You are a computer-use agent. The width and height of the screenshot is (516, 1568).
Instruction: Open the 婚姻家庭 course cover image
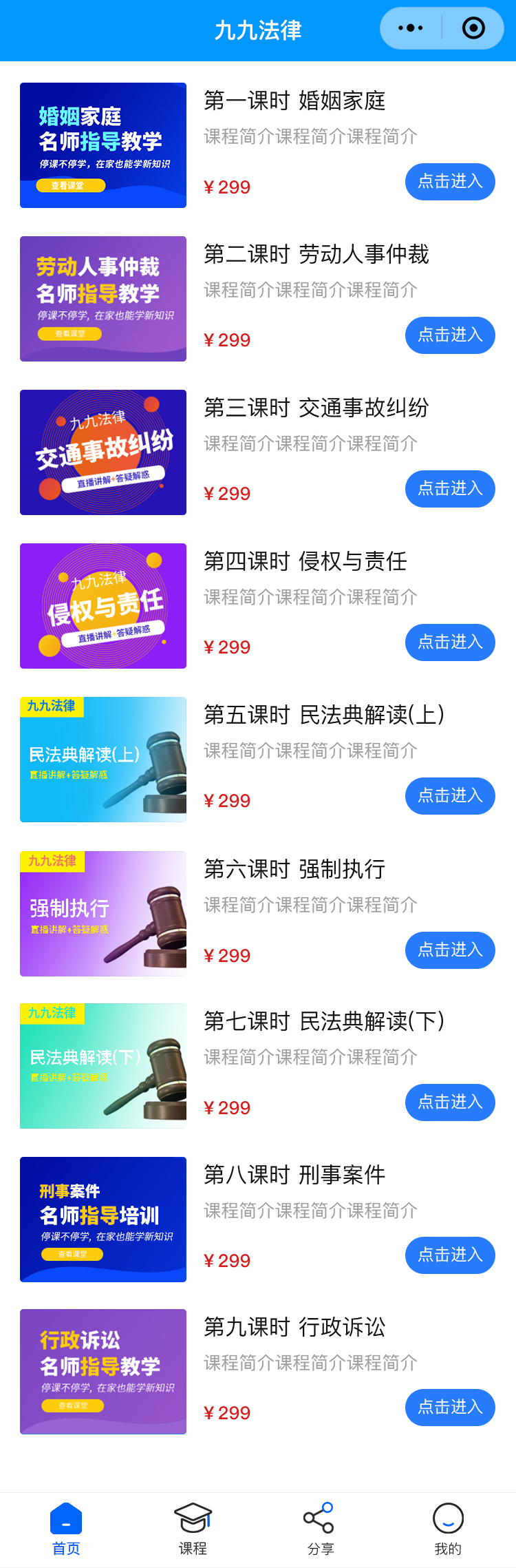coord(103,145)
